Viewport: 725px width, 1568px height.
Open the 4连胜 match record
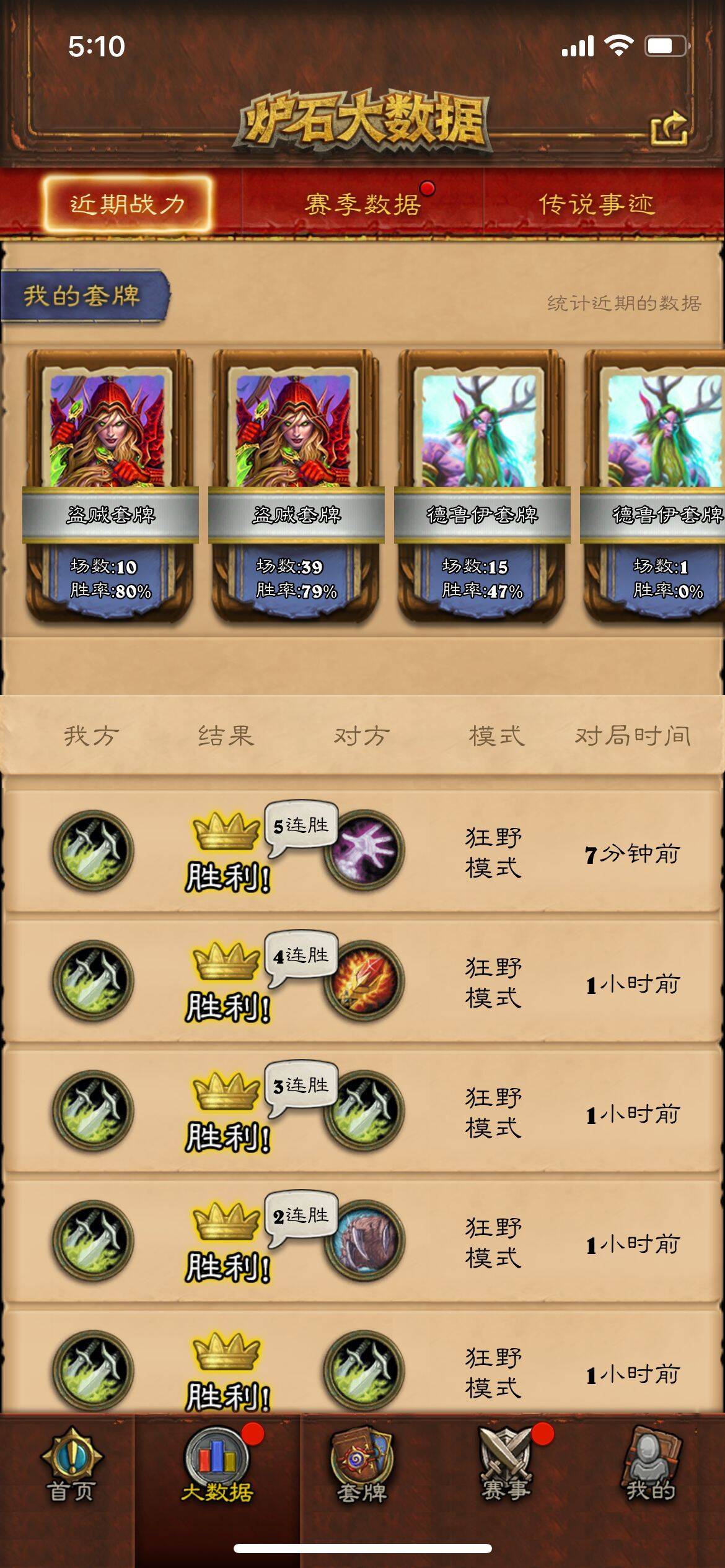(362, 980)
